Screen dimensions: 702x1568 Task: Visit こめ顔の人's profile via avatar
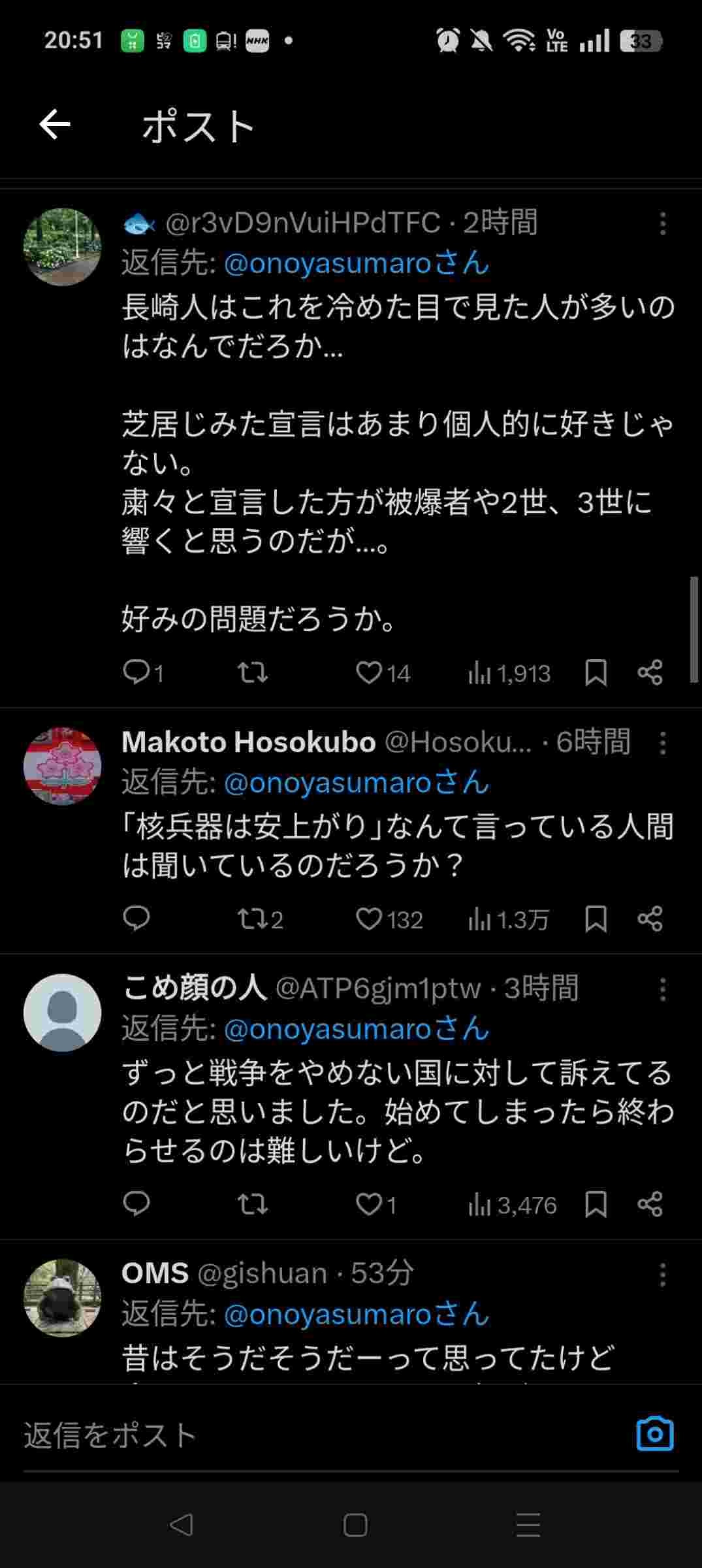[63, 1012]
